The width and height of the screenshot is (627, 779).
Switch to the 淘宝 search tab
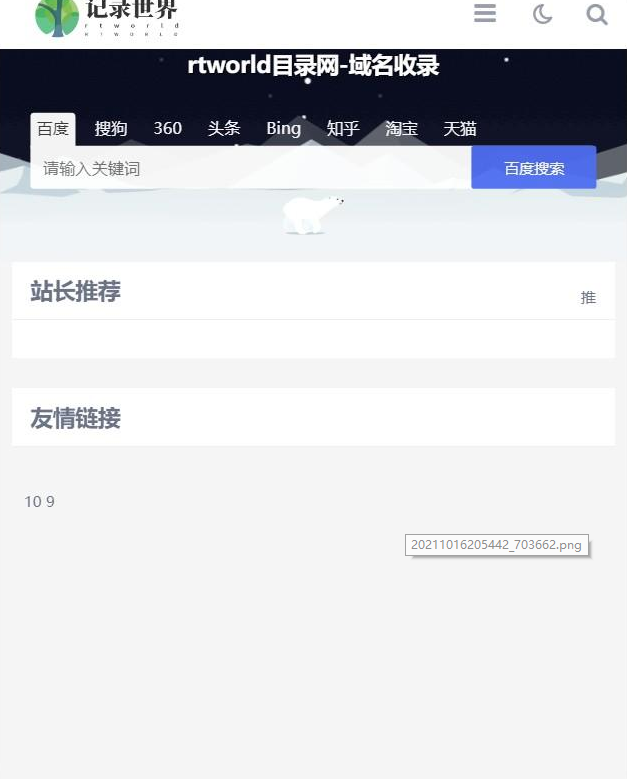(402, 129)
